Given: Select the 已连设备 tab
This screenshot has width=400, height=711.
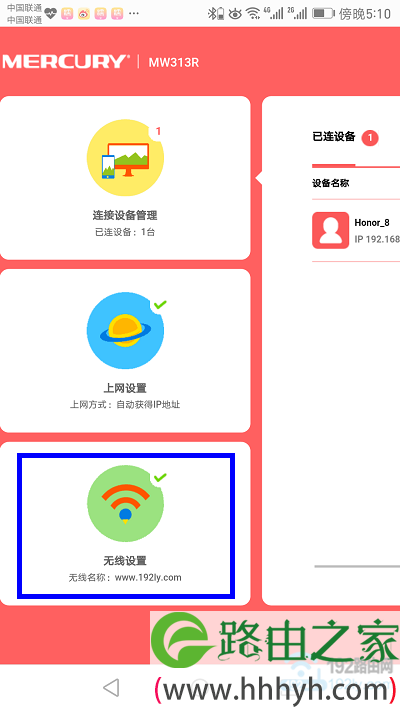Looking at the screenshot, I should (x=345, y=138).
